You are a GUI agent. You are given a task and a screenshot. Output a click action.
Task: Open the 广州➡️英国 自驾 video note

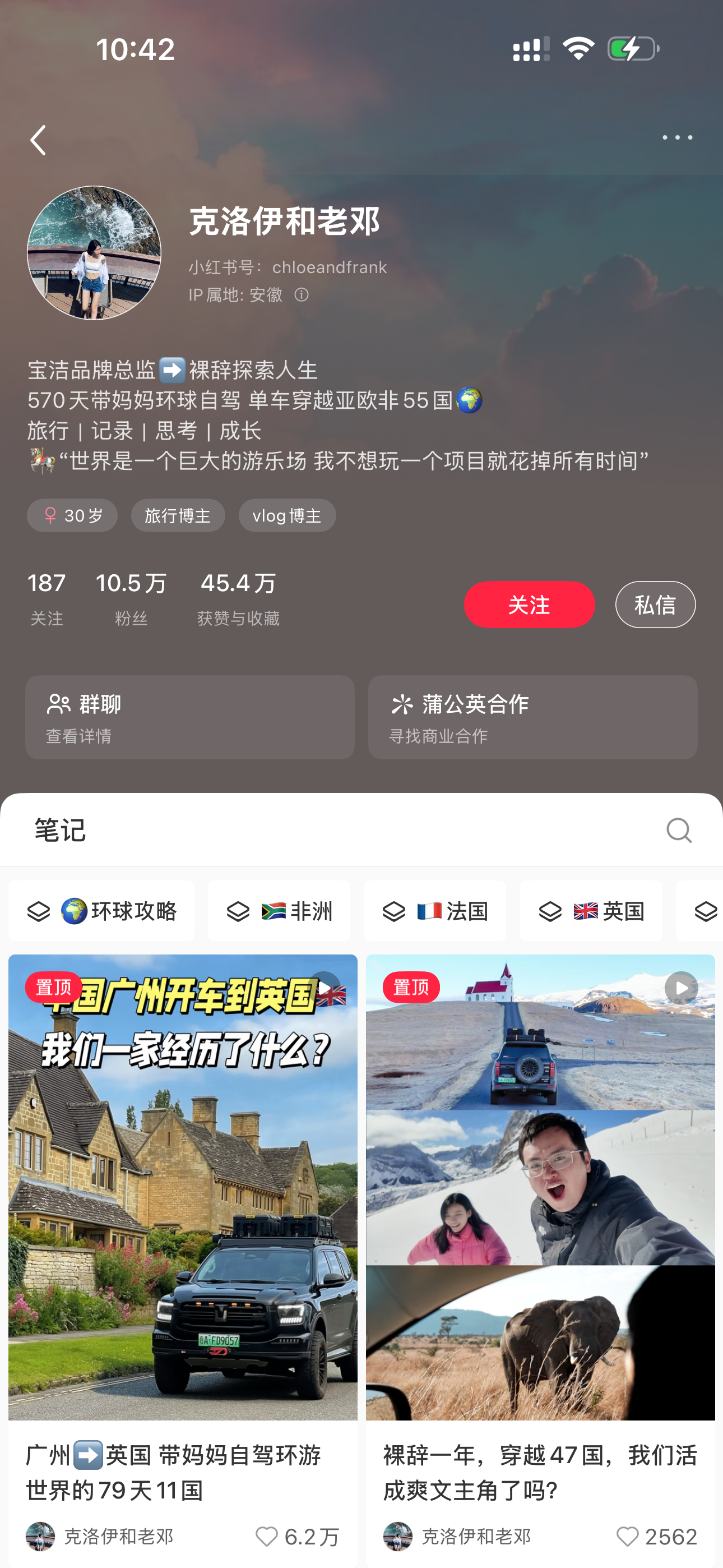183,1187
